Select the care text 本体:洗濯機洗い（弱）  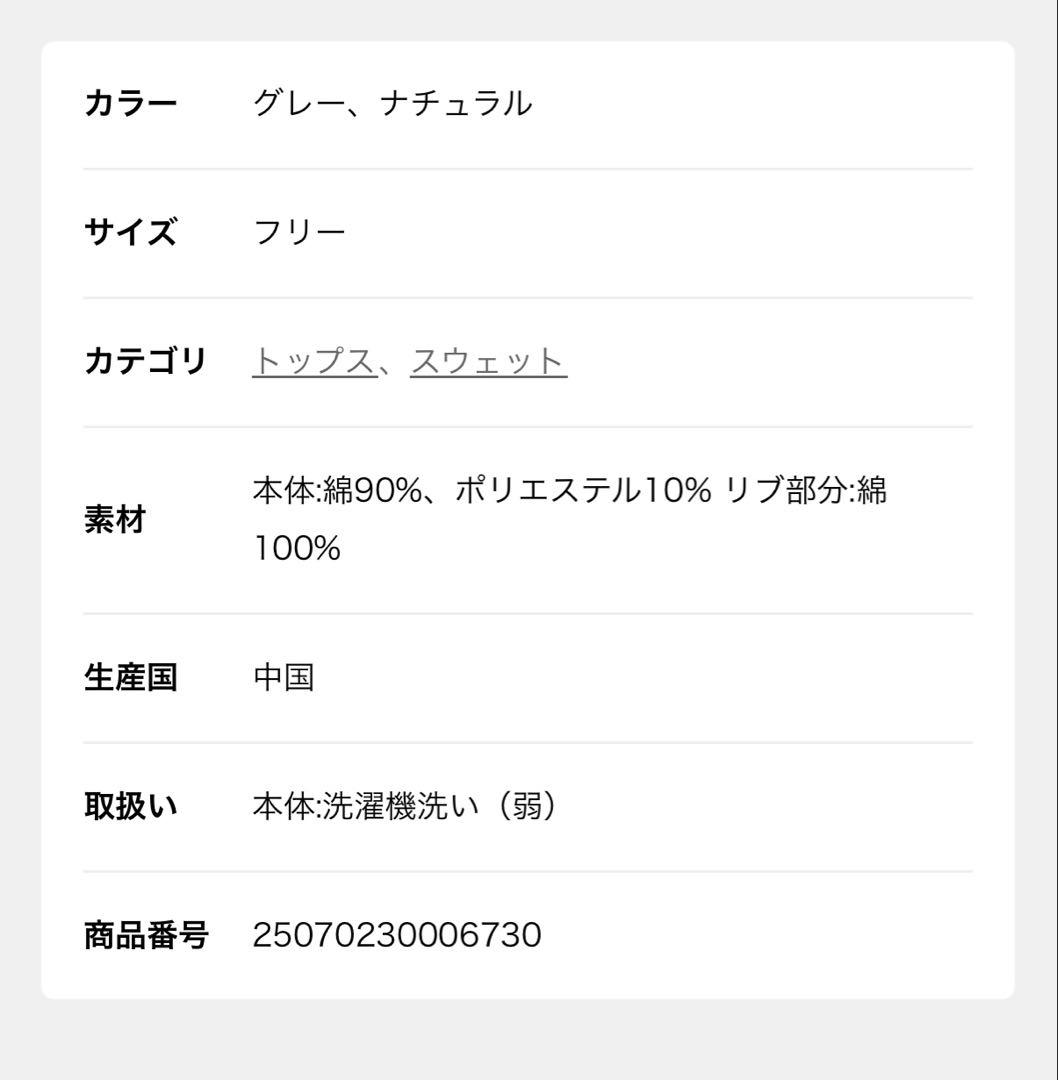coord(408,803)
